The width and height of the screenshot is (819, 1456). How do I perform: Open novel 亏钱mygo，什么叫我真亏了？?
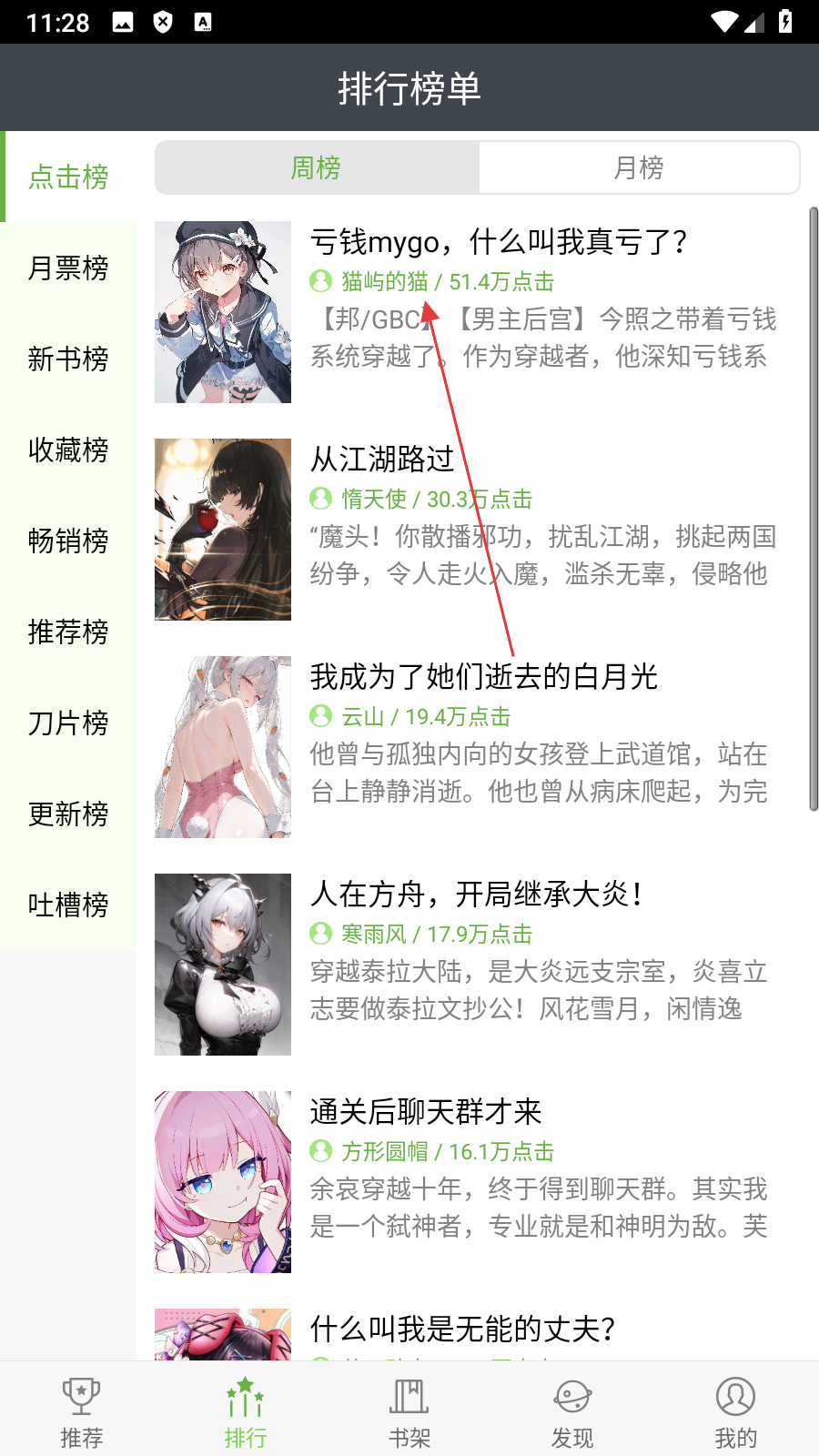pos(499,242)
